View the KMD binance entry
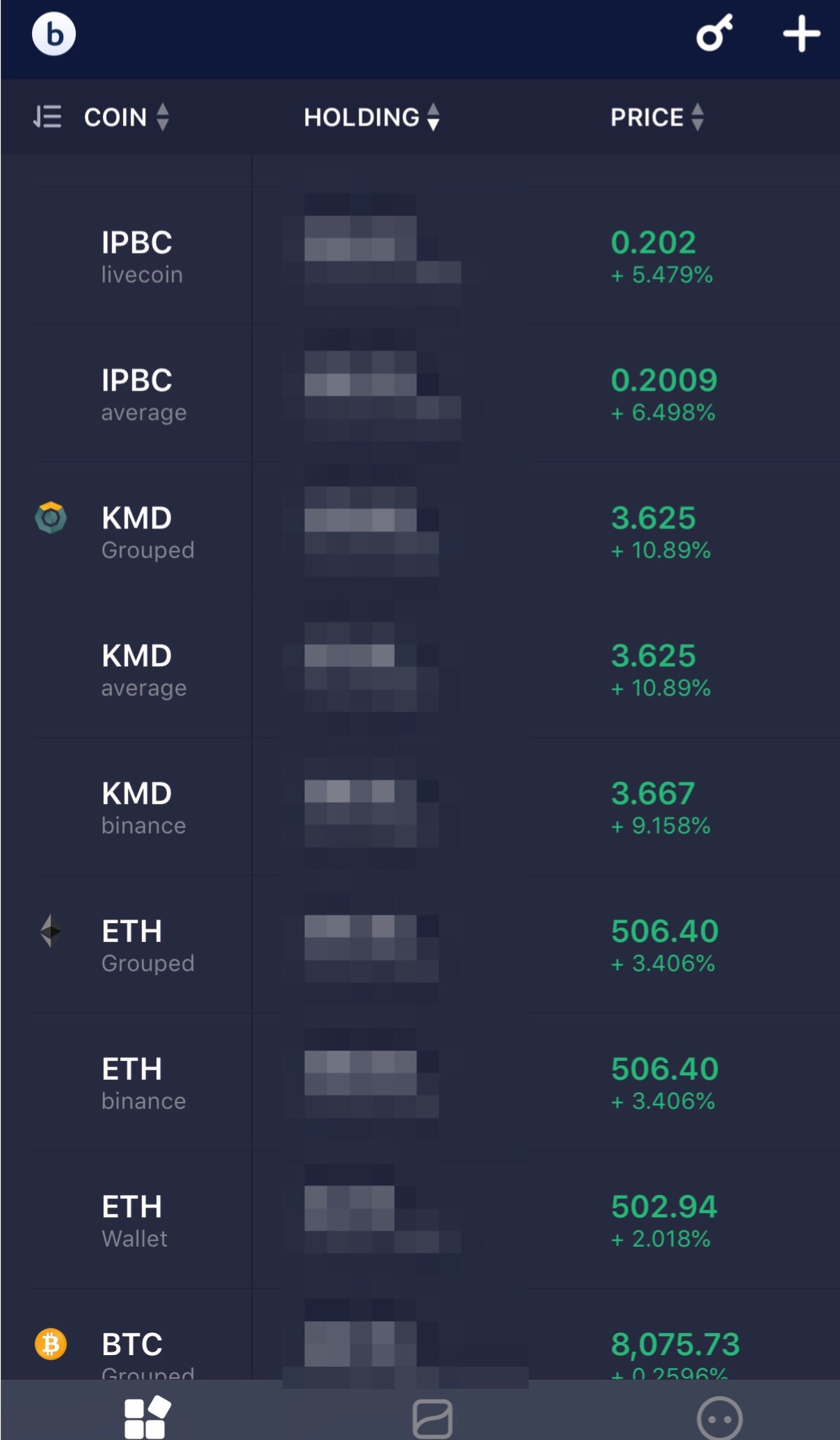This screenshot has height=1440, width=840. click(x=420, y=808)
